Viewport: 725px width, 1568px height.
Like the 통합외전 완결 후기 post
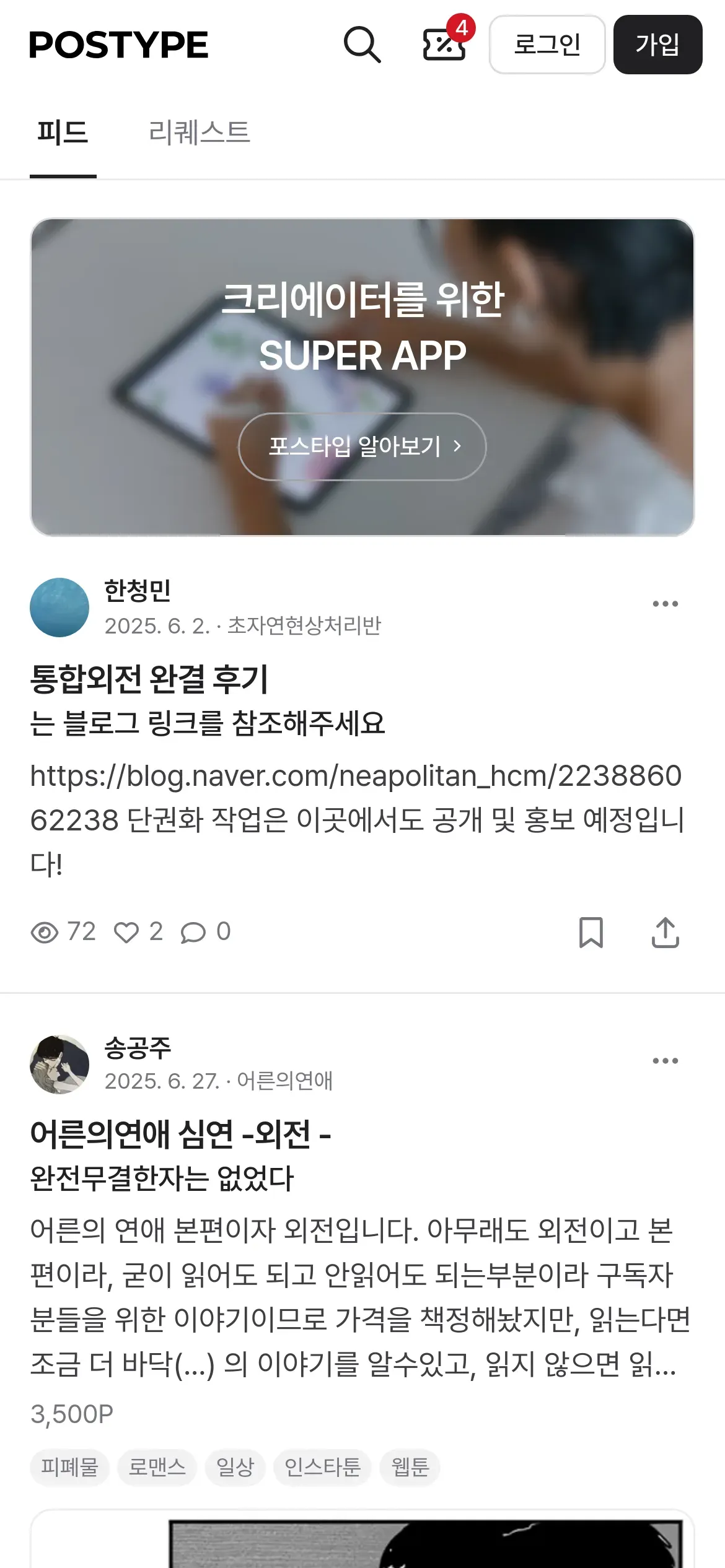[126, 932]
